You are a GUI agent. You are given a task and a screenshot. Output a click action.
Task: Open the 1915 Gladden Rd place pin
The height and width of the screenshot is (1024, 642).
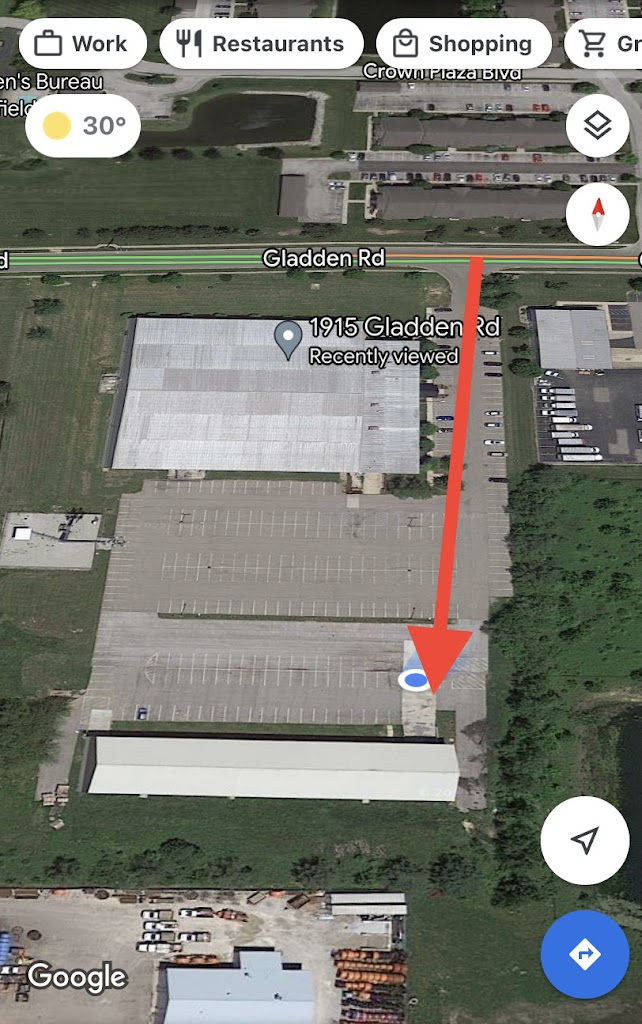[289, 339]
